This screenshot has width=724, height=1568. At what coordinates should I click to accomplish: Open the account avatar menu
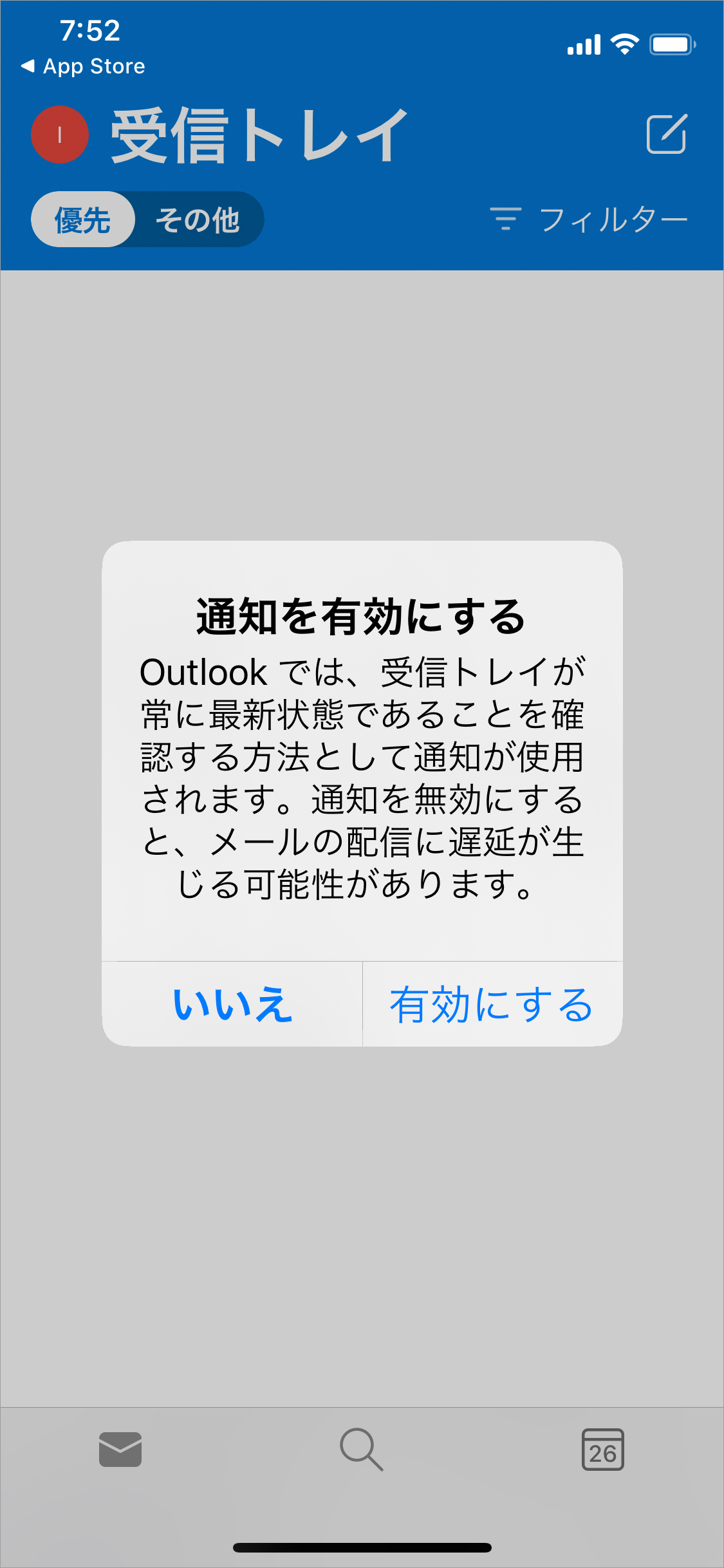tap(60, 135)
